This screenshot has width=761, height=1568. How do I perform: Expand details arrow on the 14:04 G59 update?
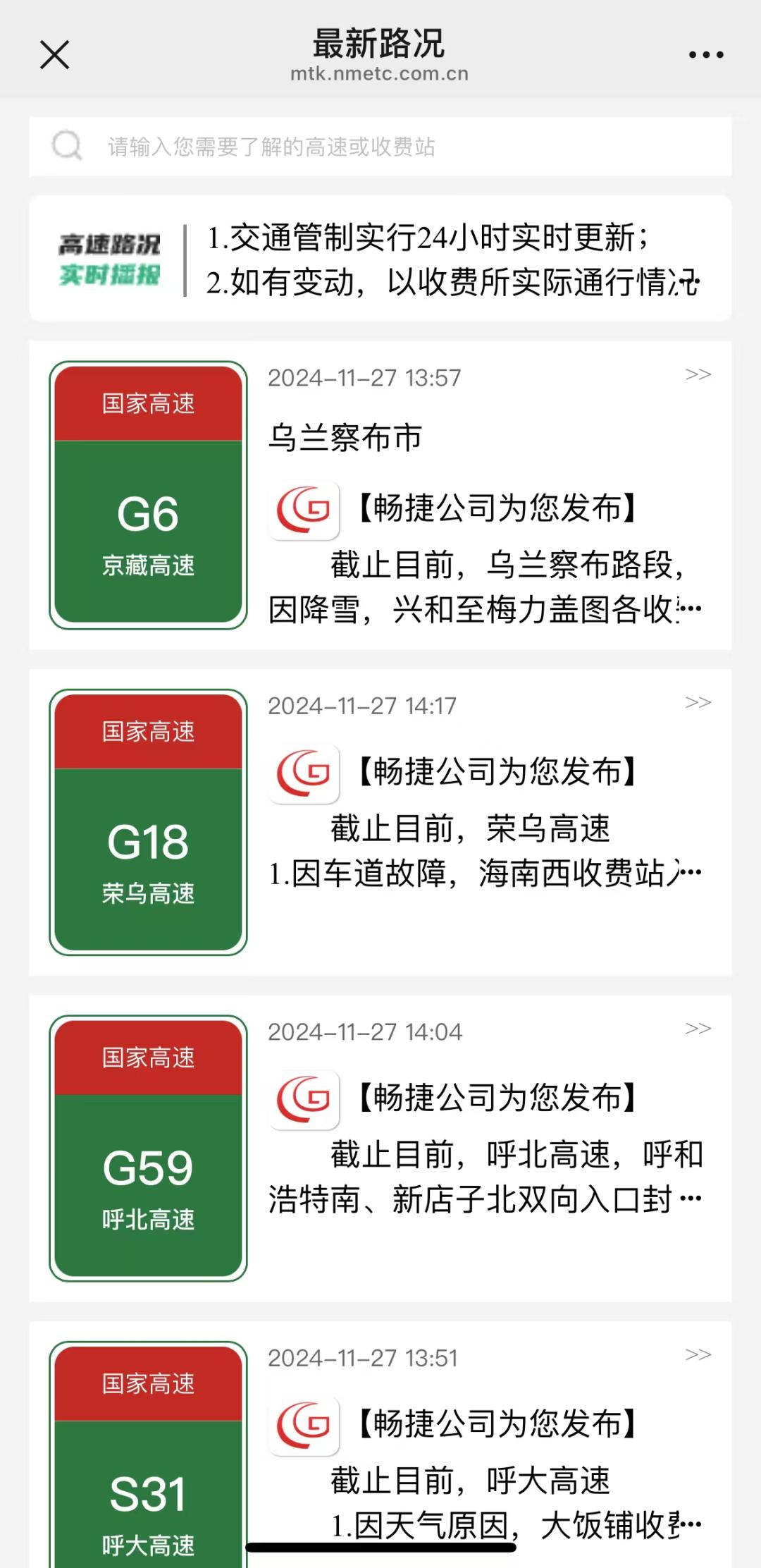(698, 1029)
